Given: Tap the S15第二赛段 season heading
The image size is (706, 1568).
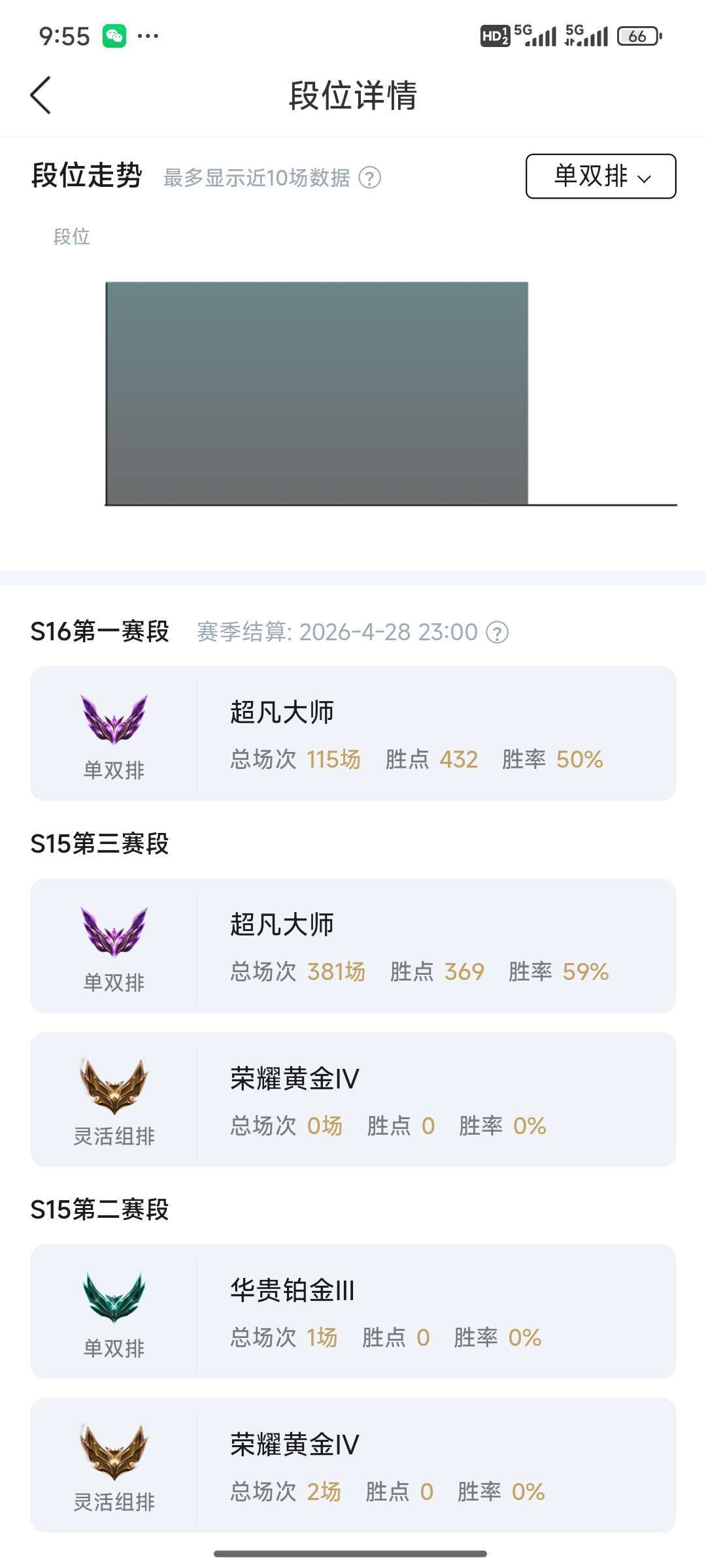Looking at the screenshot, I should 98,1209.
